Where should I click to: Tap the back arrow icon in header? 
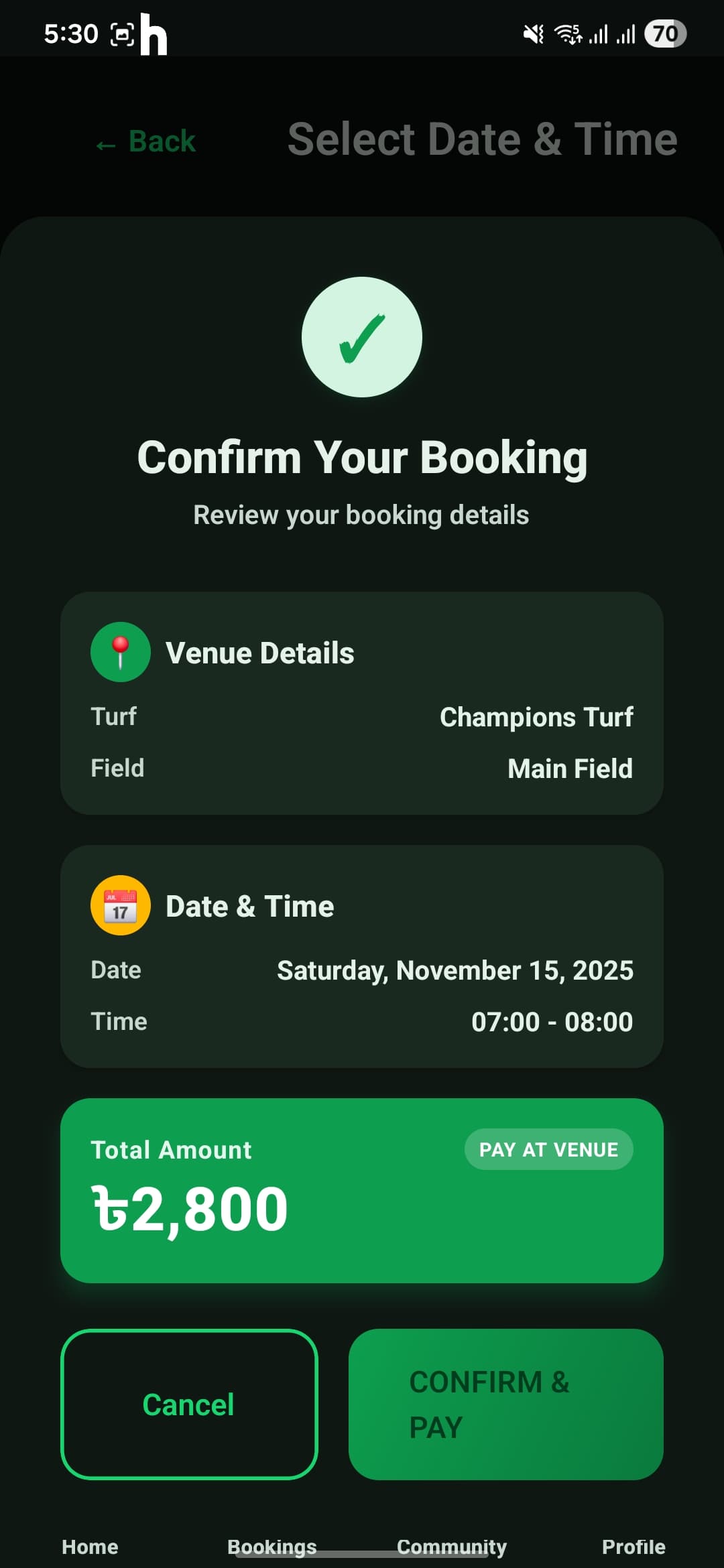(x=105, y=143)
